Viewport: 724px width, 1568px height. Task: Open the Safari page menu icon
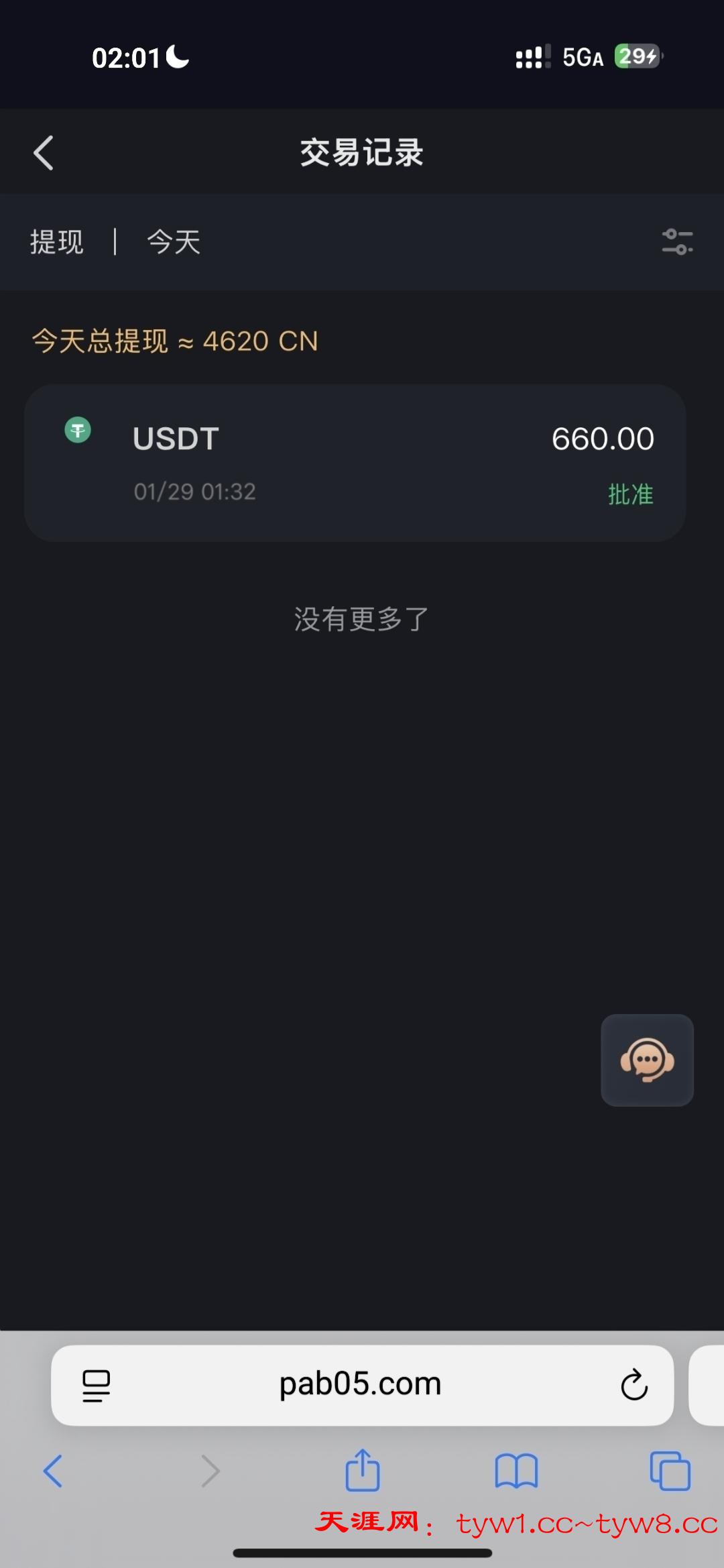click(x=96, y=1386)
